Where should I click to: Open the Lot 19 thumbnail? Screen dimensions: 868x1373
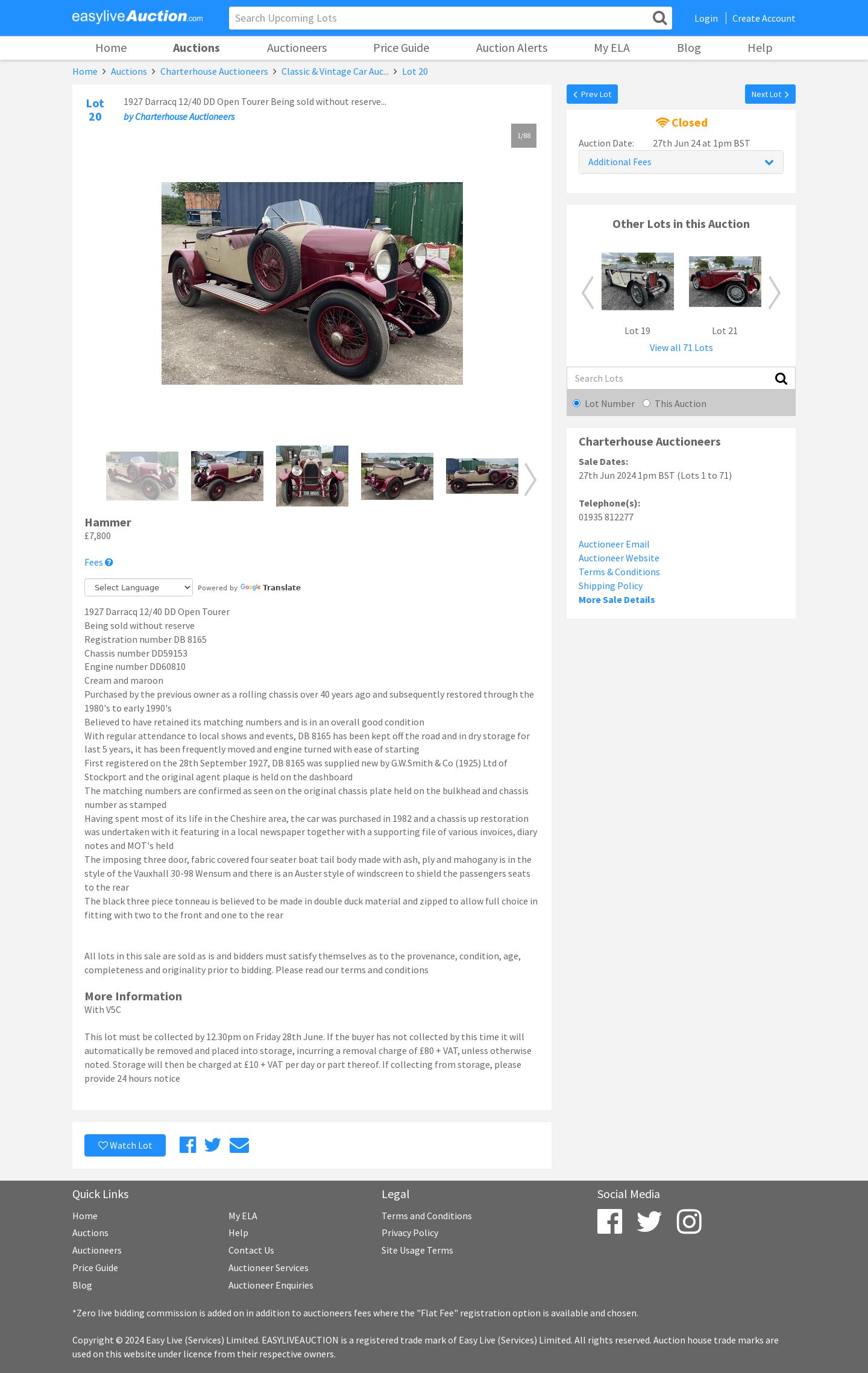[x=637, y=282]
